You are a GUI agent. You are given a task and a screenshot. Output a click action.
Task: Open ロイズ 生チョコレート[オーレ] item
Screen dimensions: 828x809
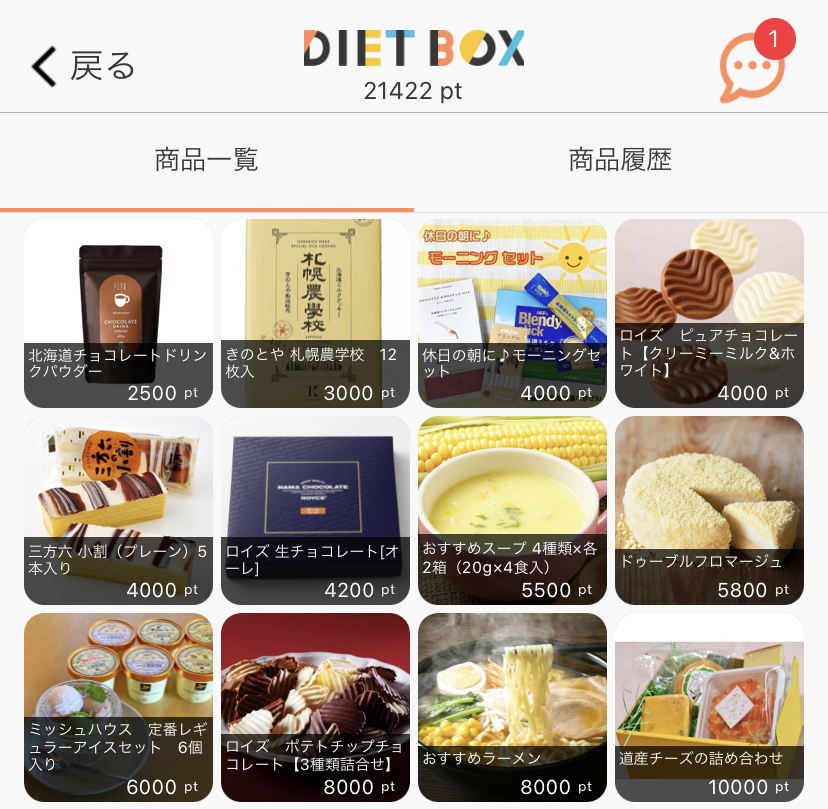point(315,510)
